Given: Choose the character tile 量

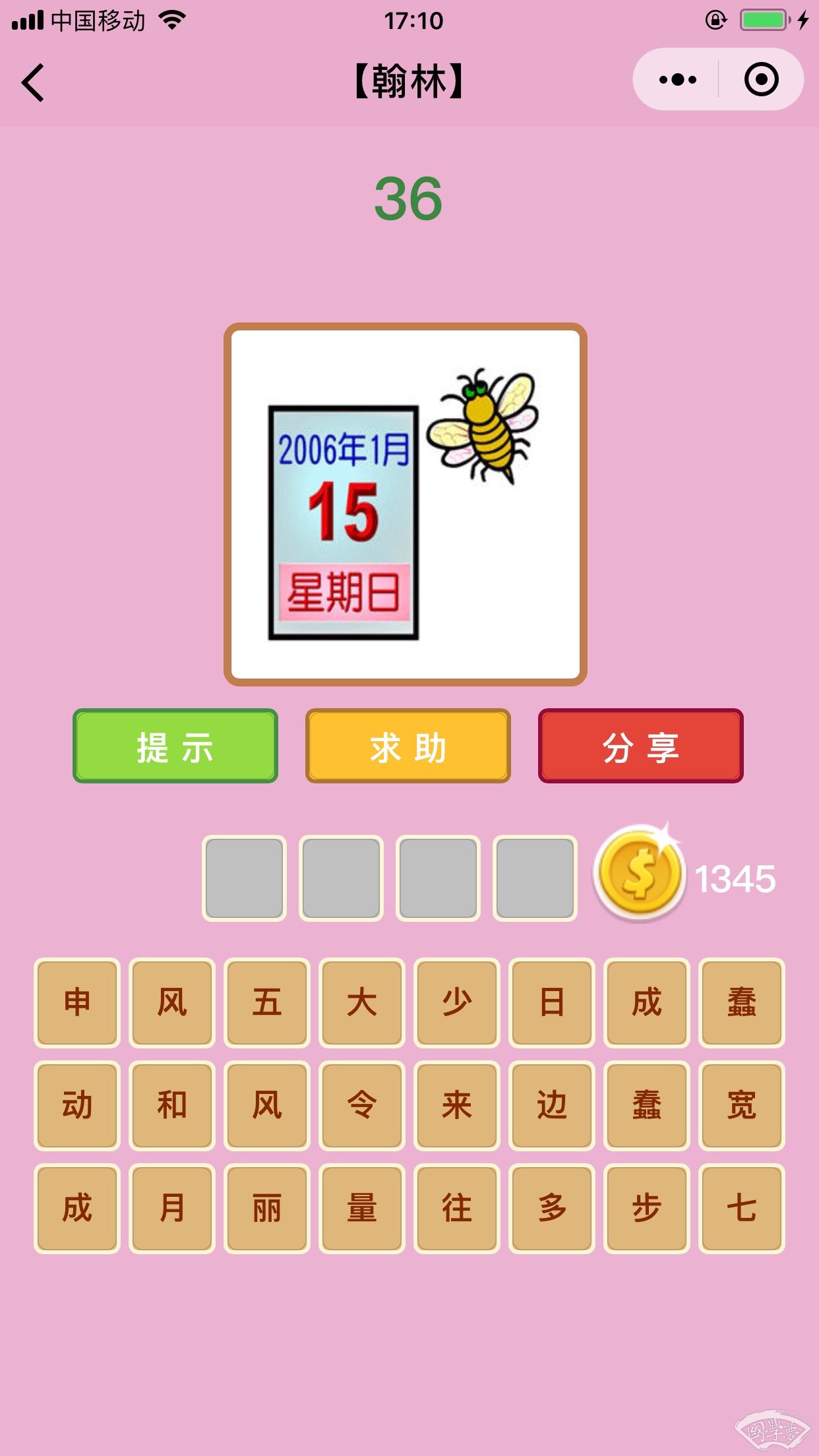Looking at the screenshot, I should pyautogui.click(x=362, y=1208).
